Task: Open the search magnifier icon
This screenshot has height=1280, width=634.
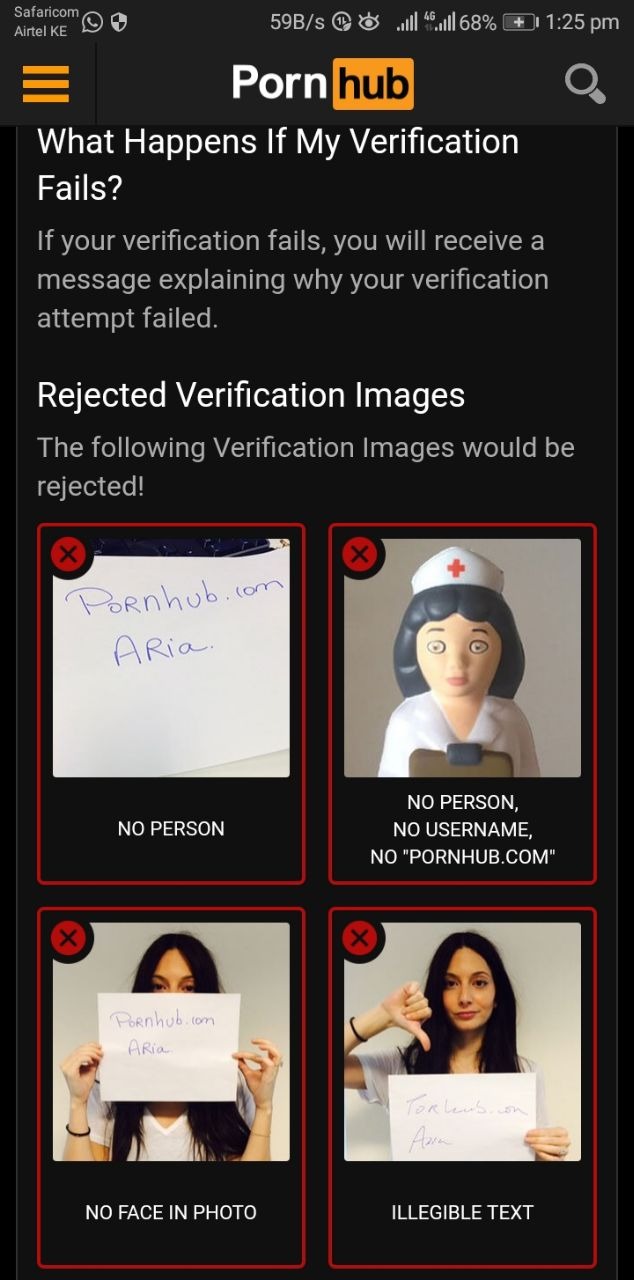Action: (x=584, y=84)
